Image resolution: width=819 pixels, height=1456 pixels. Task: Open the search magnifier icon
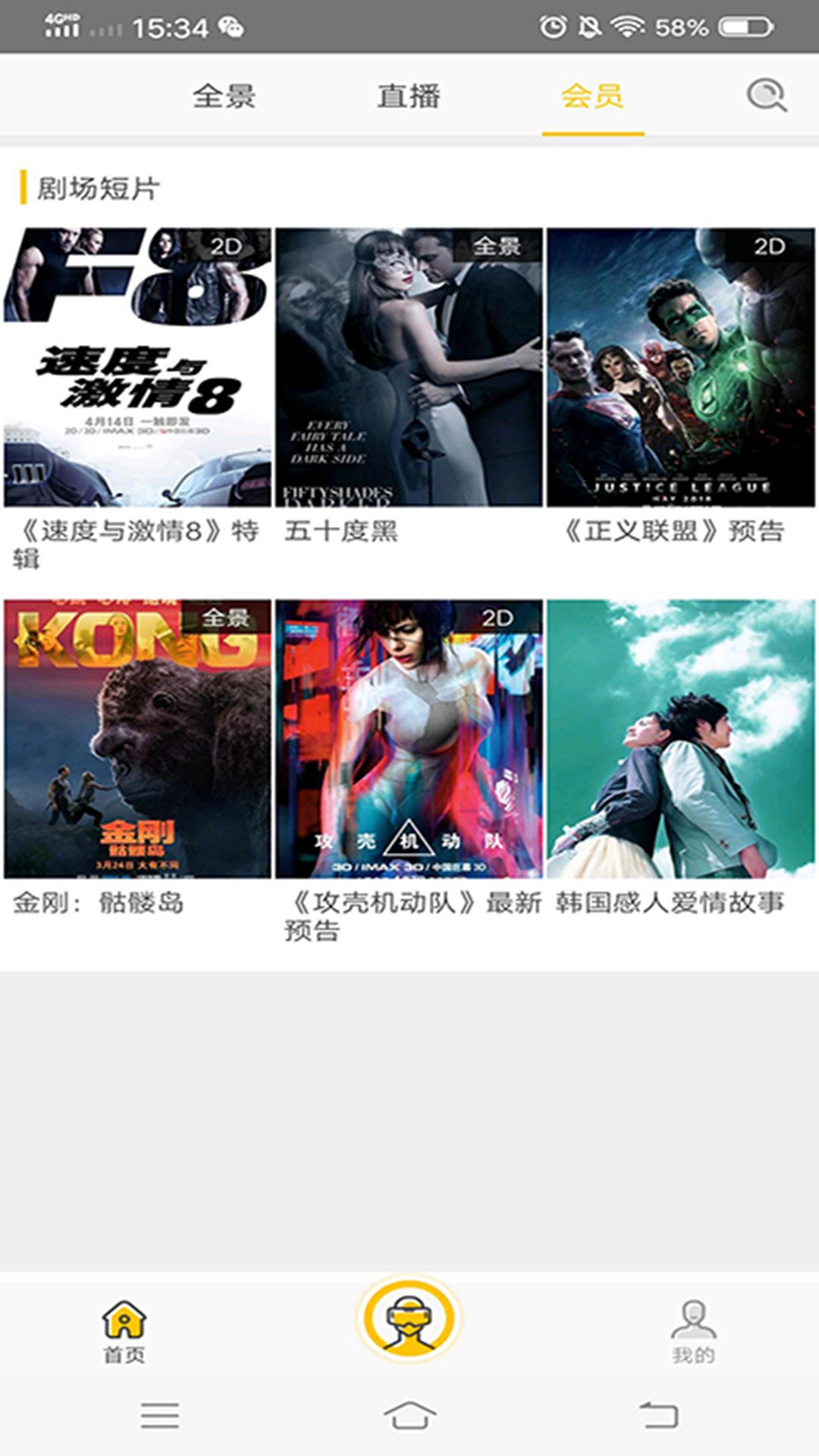tap(766, 96)
